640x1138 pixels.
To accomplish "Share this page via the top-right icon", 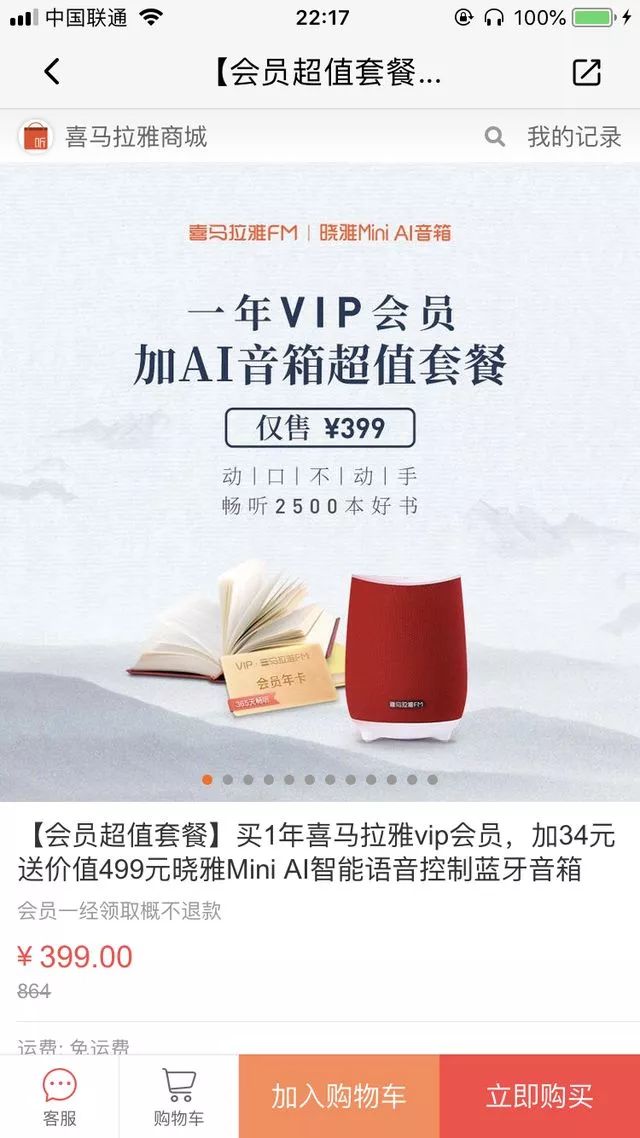I will click(586, 72).
